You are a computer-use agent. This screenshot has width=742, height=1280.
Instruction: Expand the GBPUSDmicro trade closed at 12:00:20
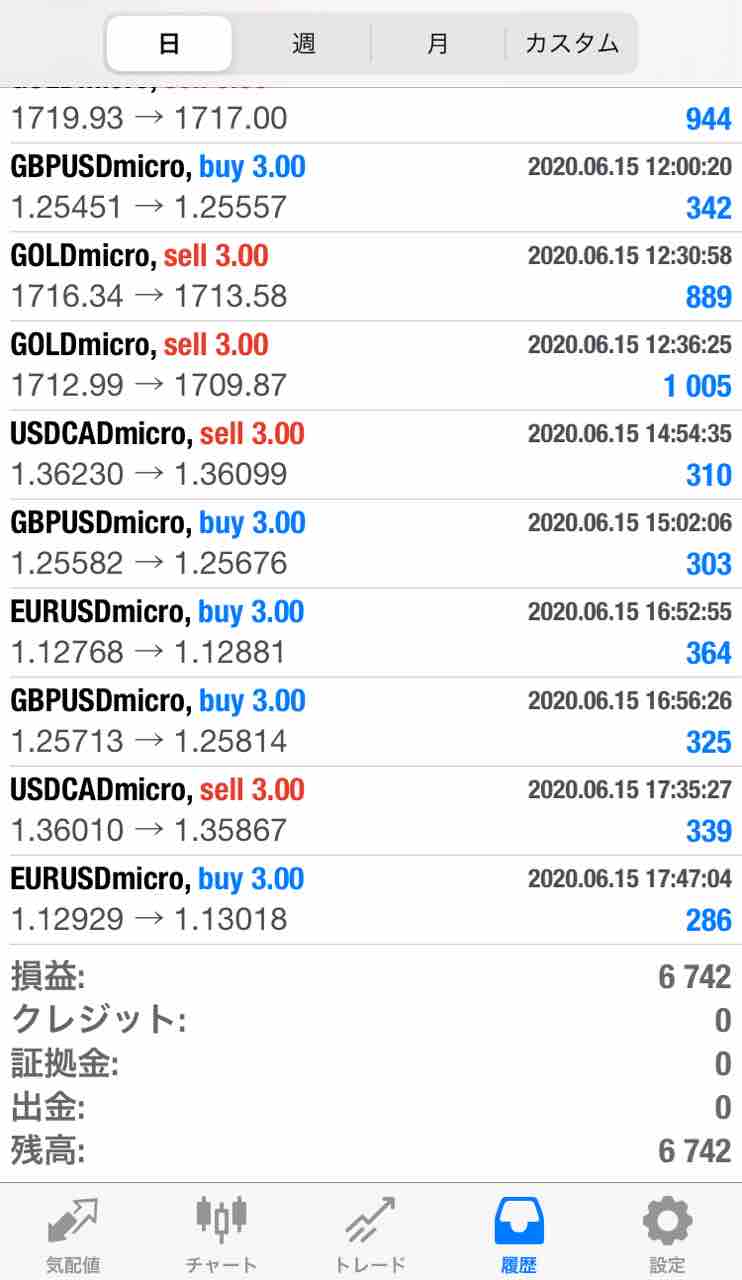371,187
